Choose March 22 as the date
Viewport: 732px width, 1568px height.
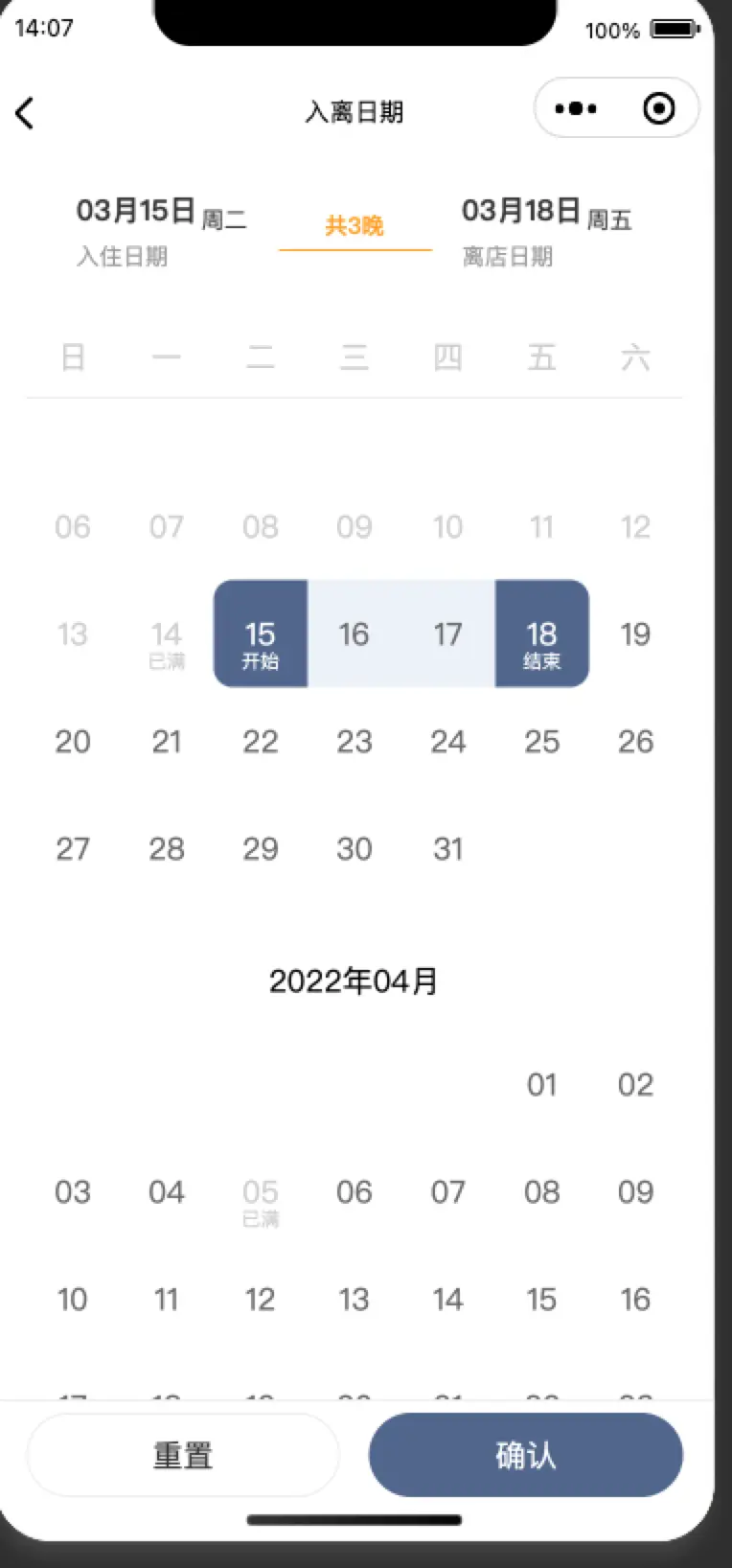(260, 742)
